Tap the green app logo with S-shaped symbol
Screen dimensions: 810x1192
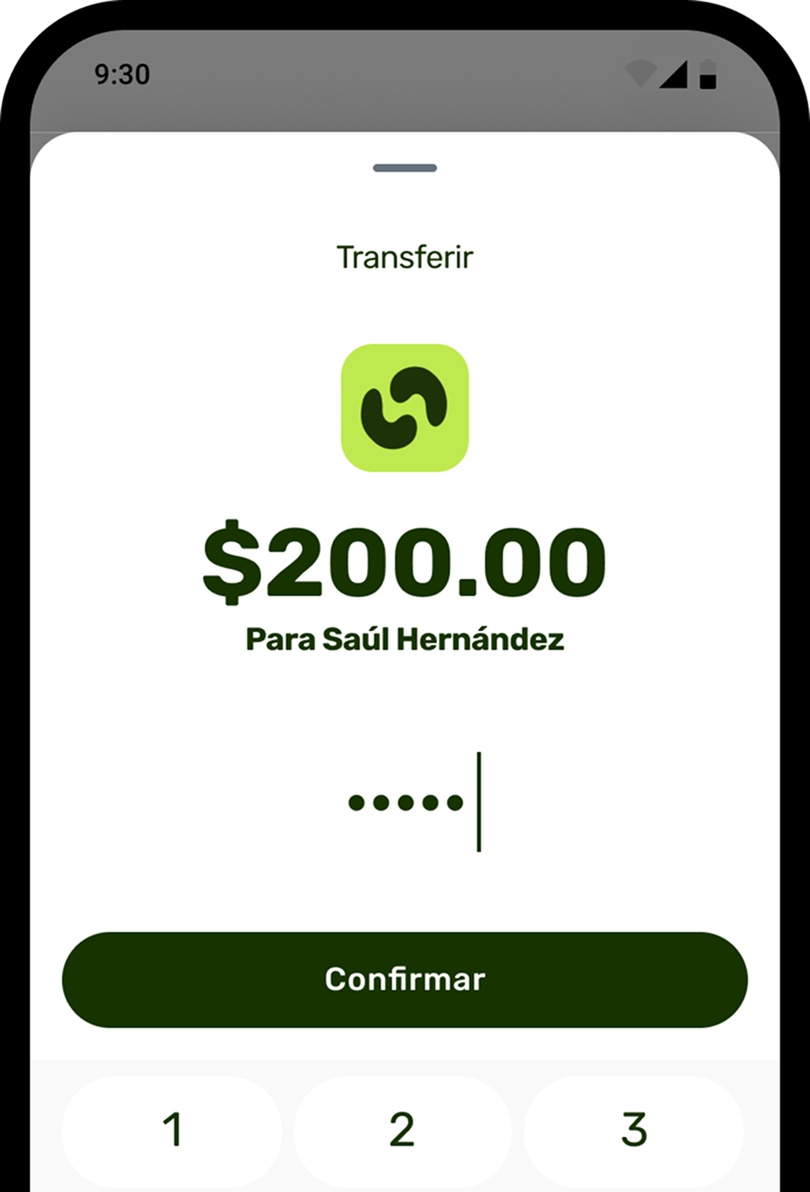tap(404, 408)
